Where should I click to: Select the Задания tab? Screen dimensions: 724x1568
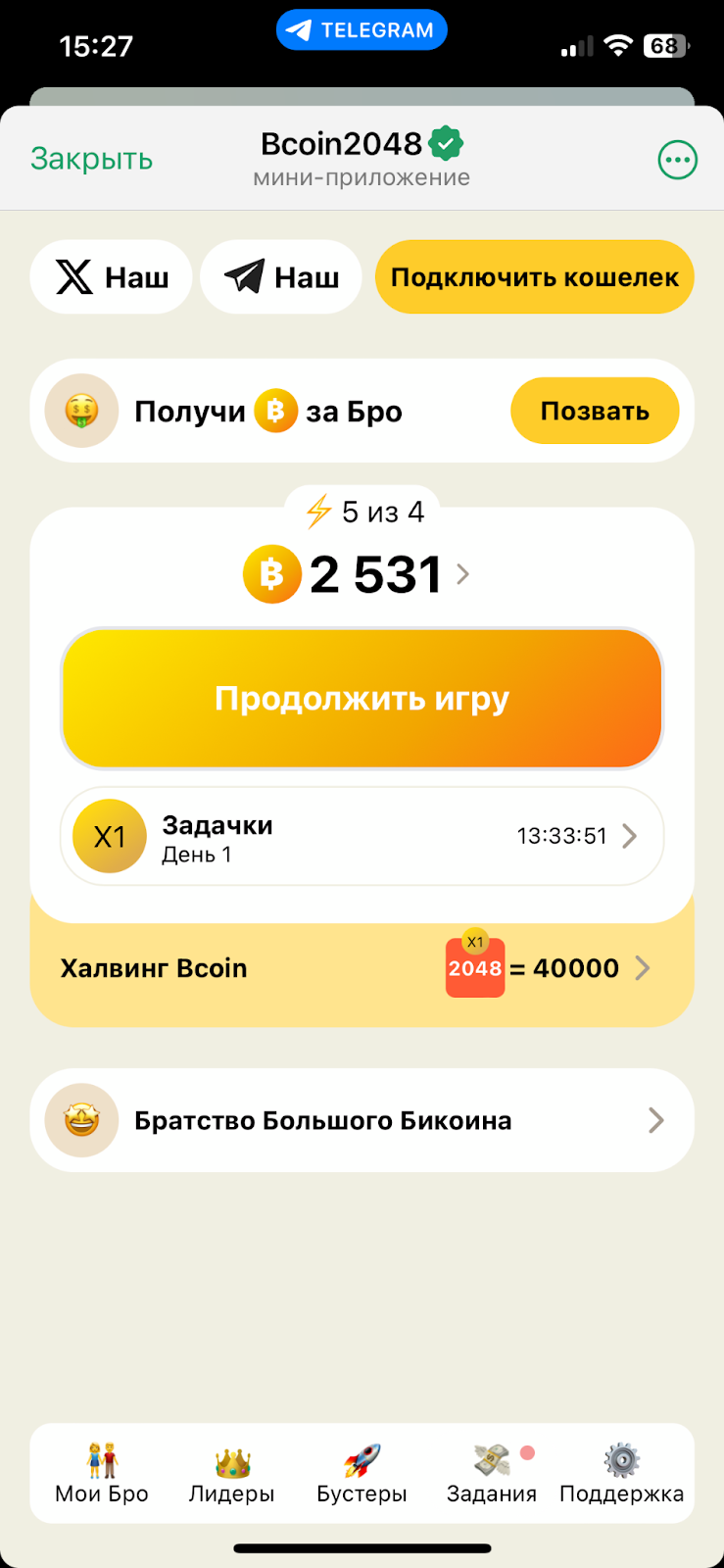(x=492, y=1473)
